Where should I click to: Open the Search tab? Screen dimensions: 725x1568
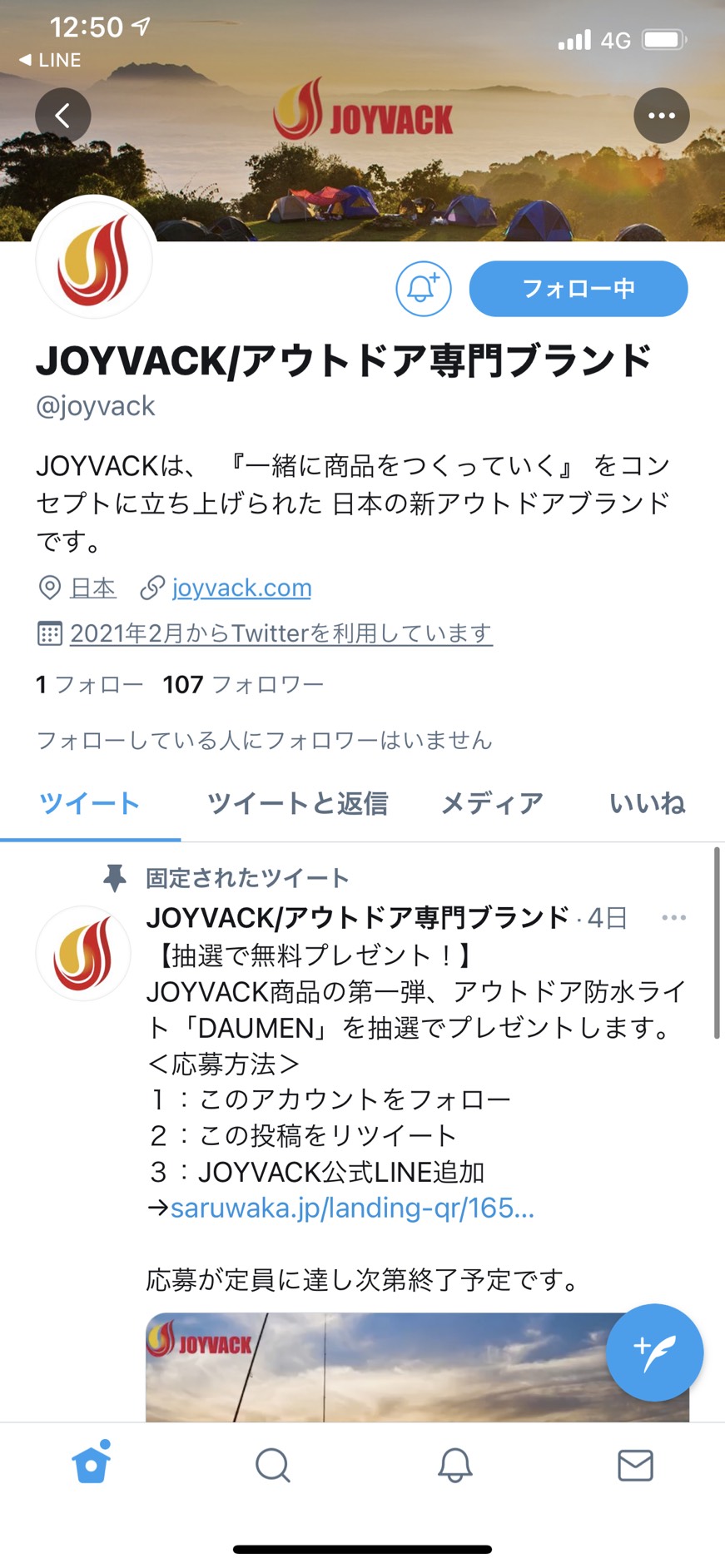coord(272,1466)
